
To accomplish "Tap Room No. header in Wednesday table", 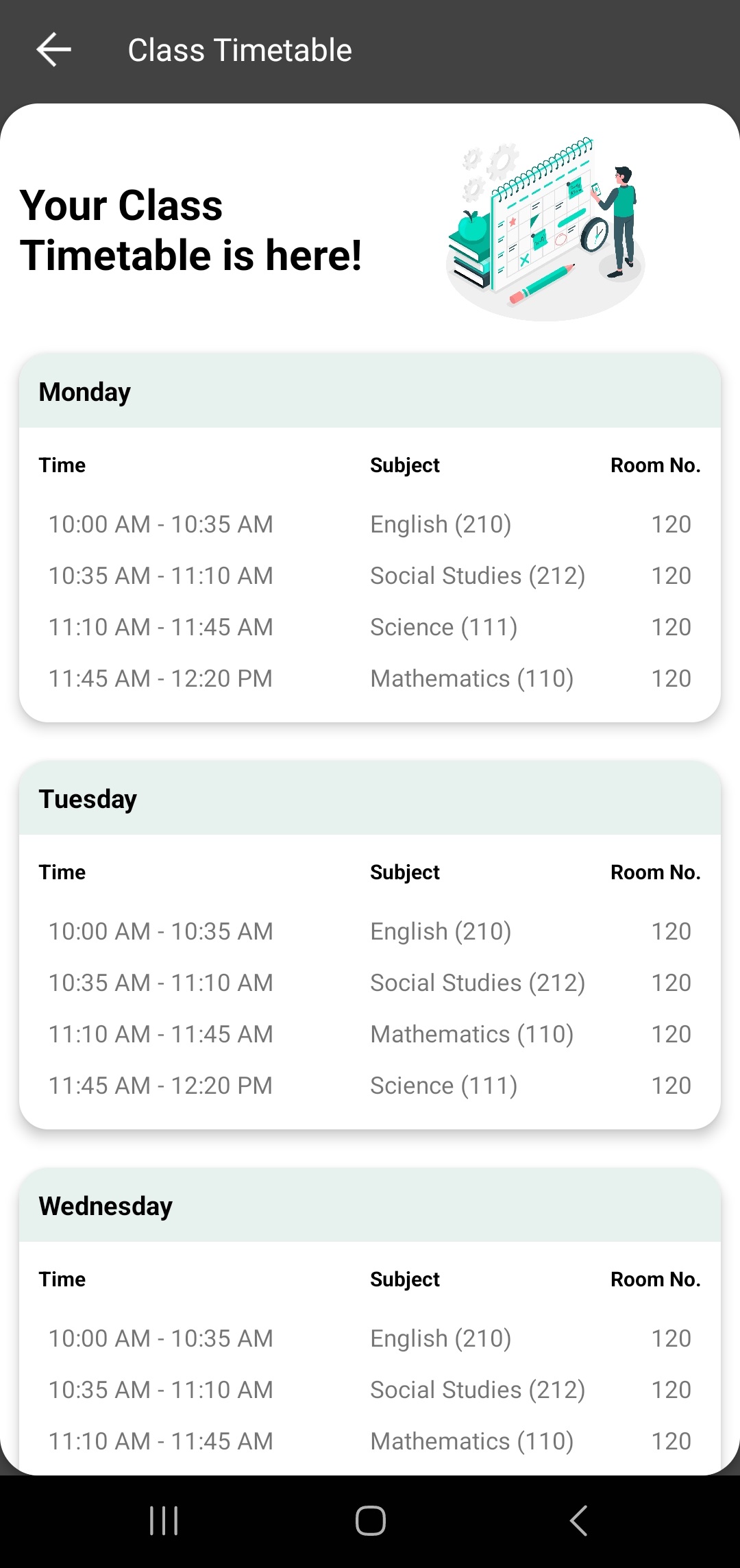I will pyautogui.click(x=655, y=1279).
